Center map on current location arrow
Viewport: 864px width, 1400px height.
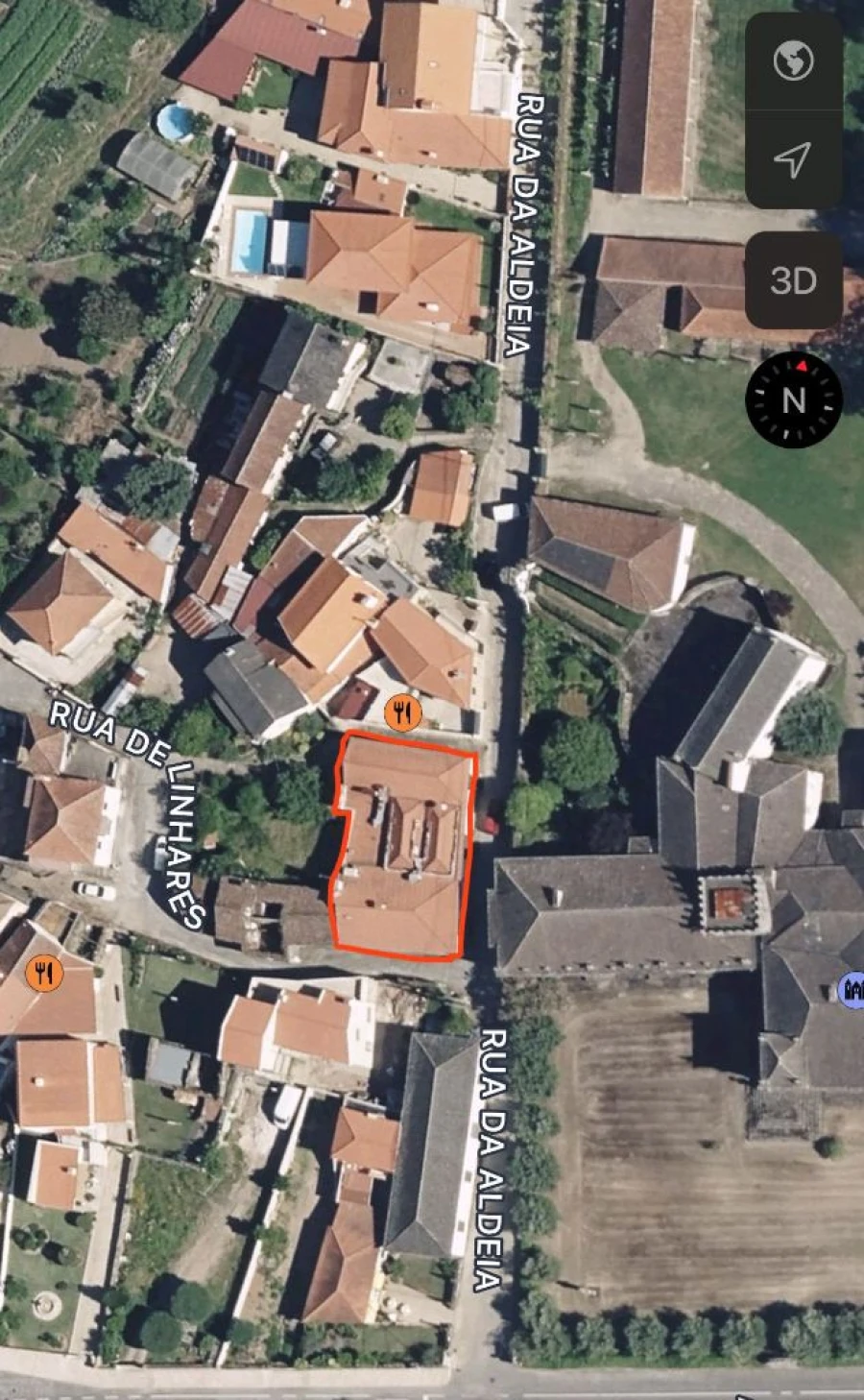point(793,159)
